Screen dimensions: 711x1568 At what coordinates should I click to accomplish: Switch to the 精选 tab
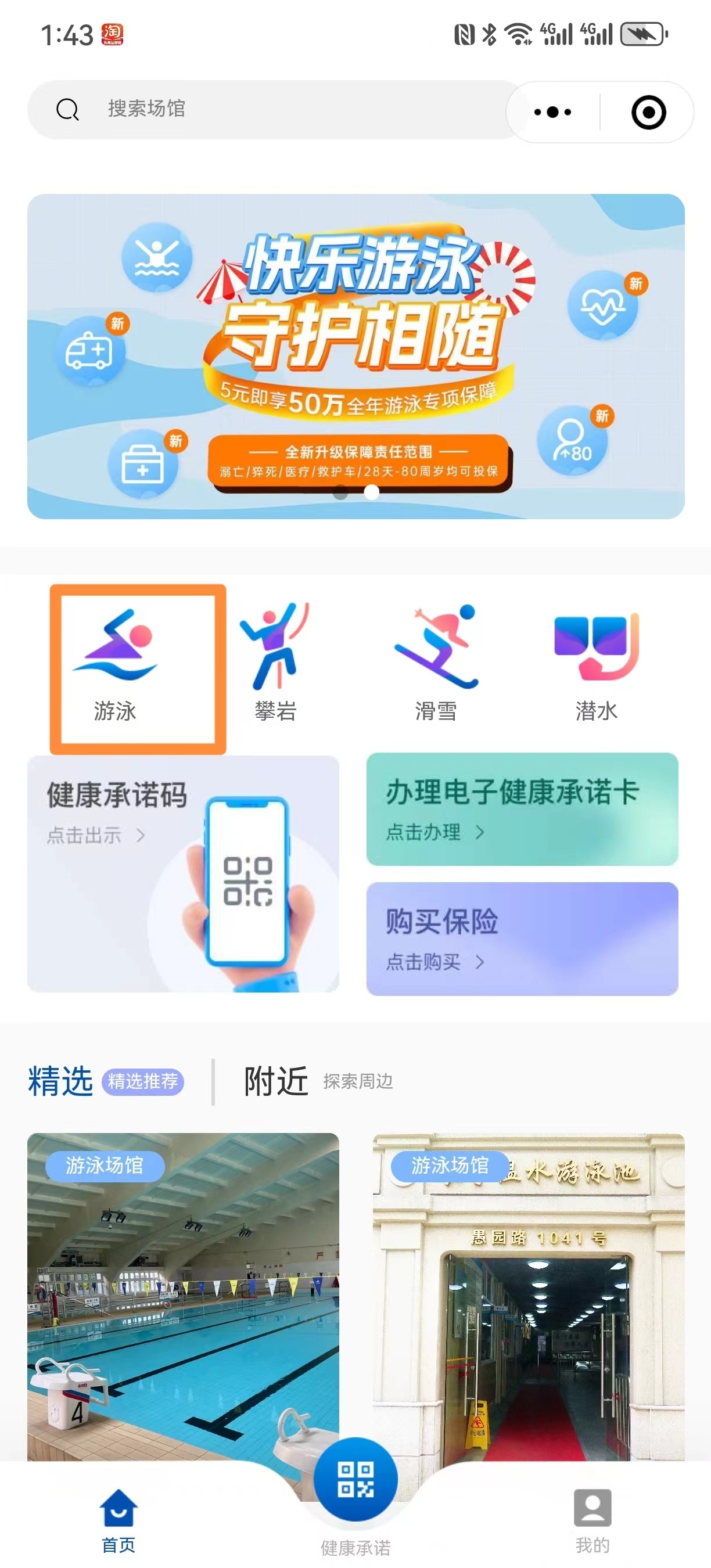tap(61, 1081)
